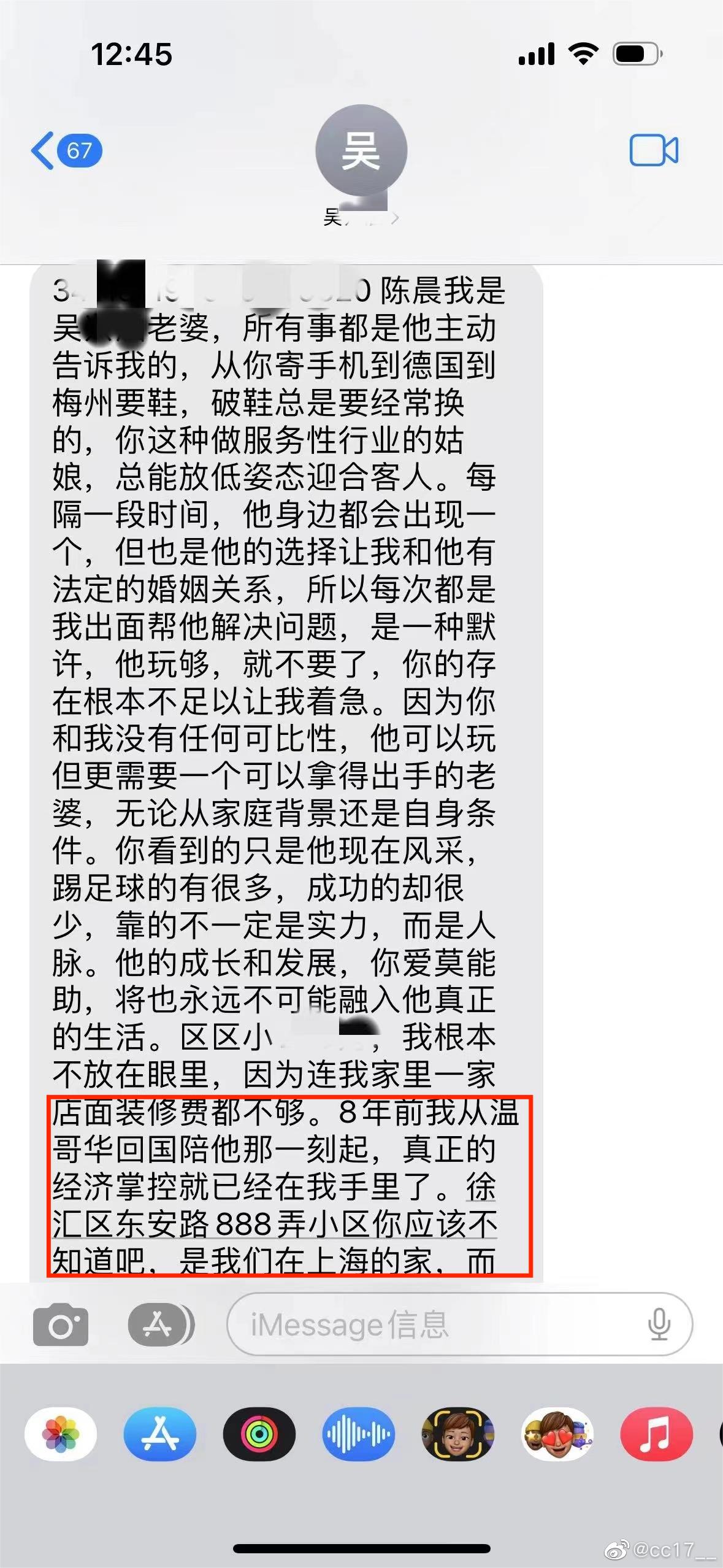The height and width of the screenshot is (1568, 723).
Task: Go back to the message list
Action: click(x=65, y=150)
